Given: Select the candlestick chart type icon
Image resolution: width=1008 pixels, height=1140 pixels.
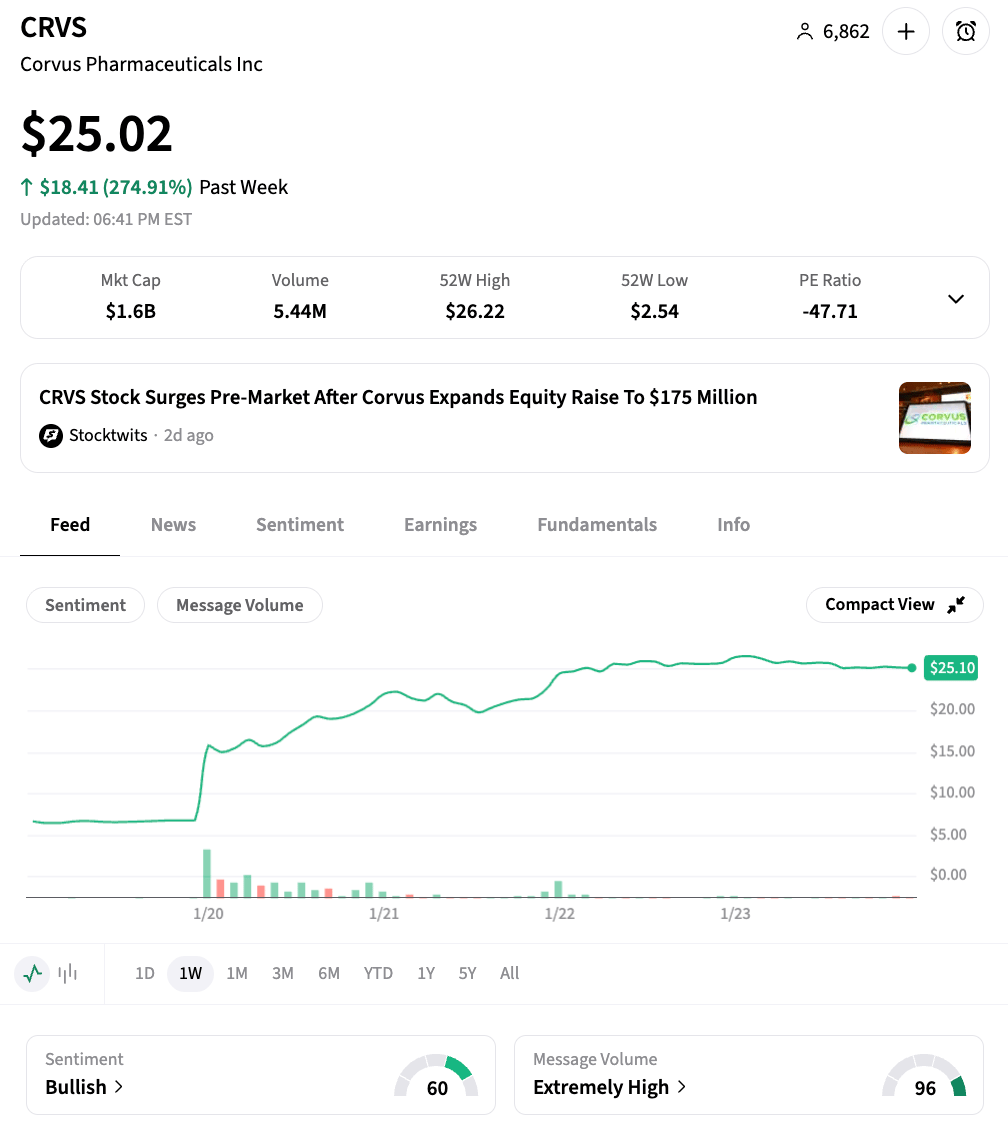Looking at the screenshot, I should (68, 973).
